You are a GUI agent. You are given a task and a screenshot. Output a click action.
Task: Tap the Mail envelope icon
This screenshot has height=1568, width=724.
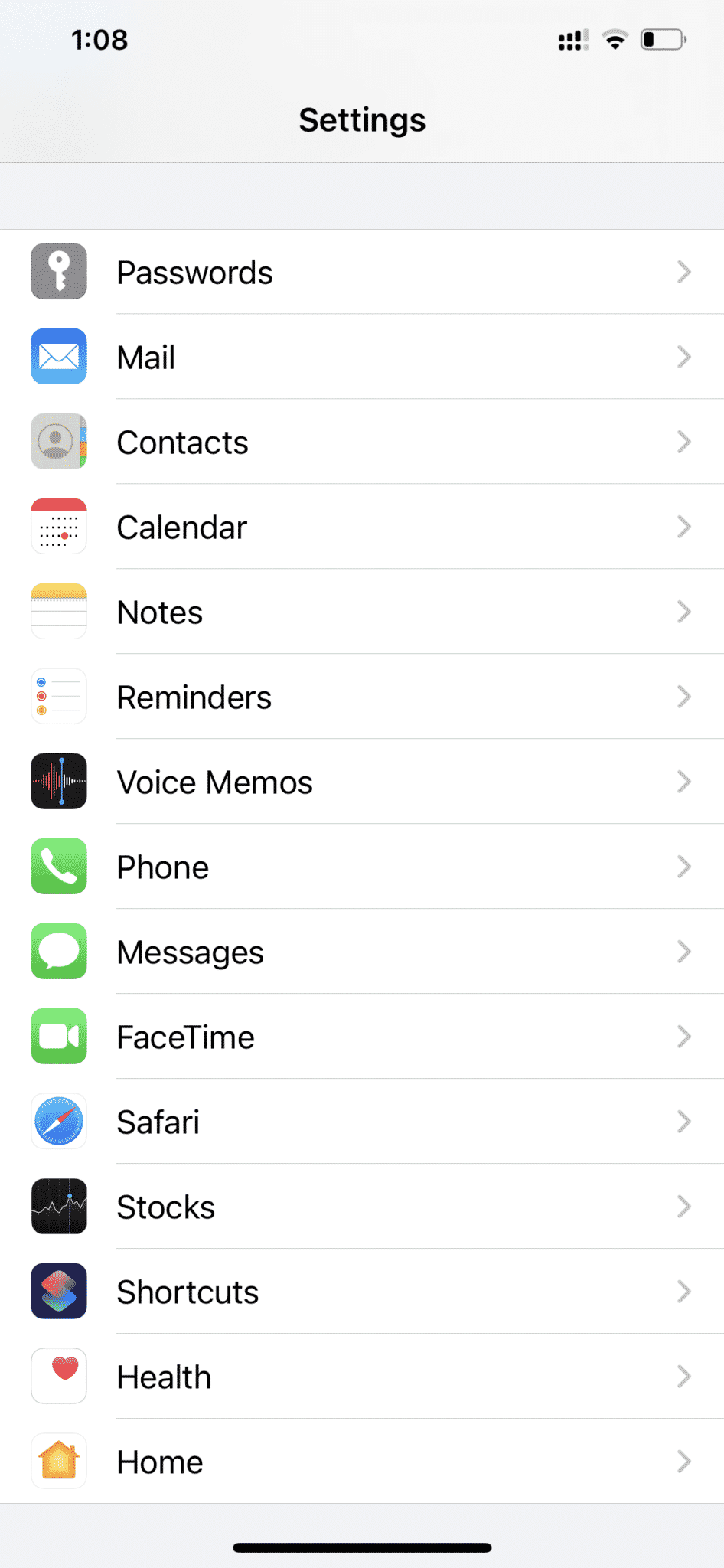pyautogui.click(x=59, y=356)
